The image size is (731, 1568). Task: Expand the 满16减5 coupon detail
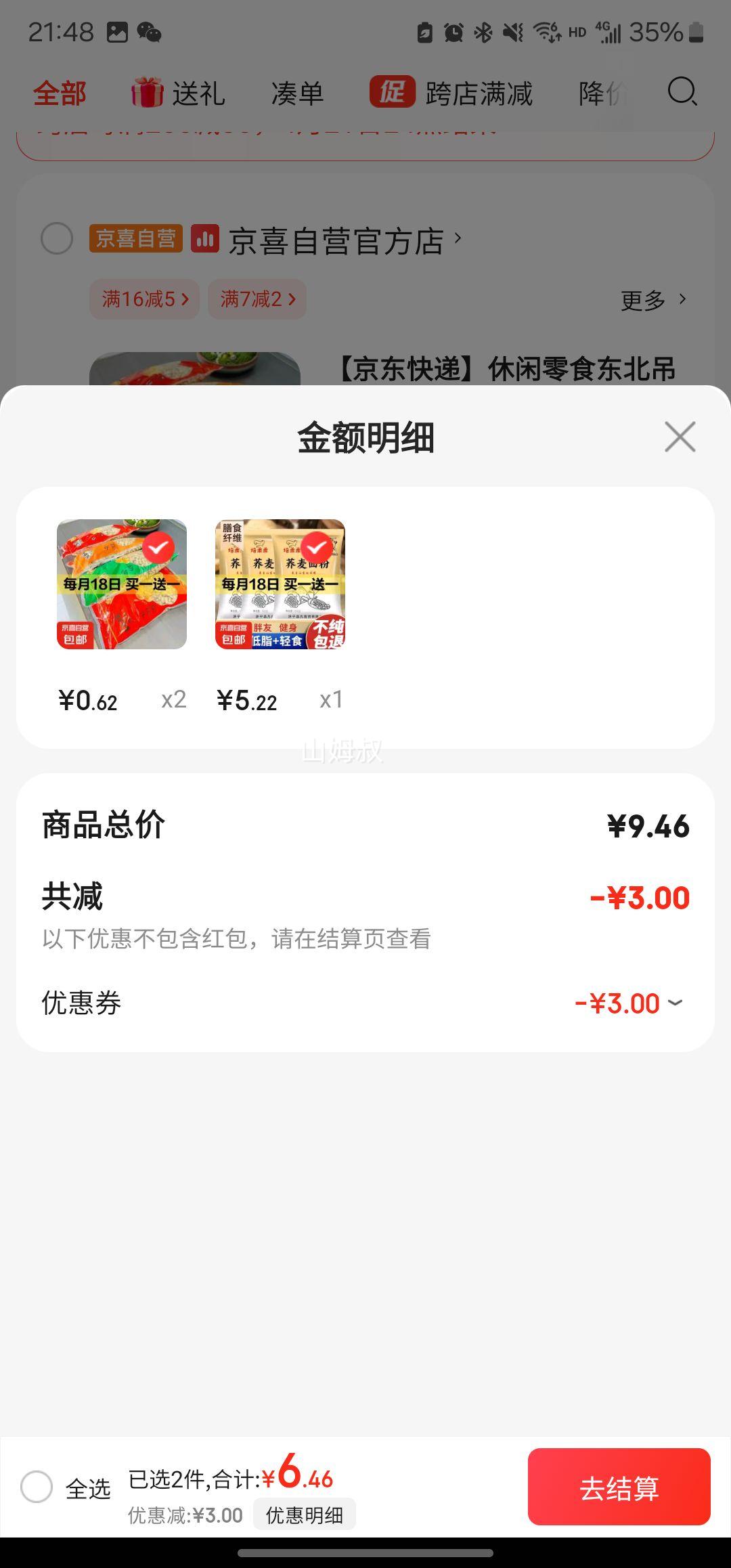pyautogui.click(x=144, y=299)
